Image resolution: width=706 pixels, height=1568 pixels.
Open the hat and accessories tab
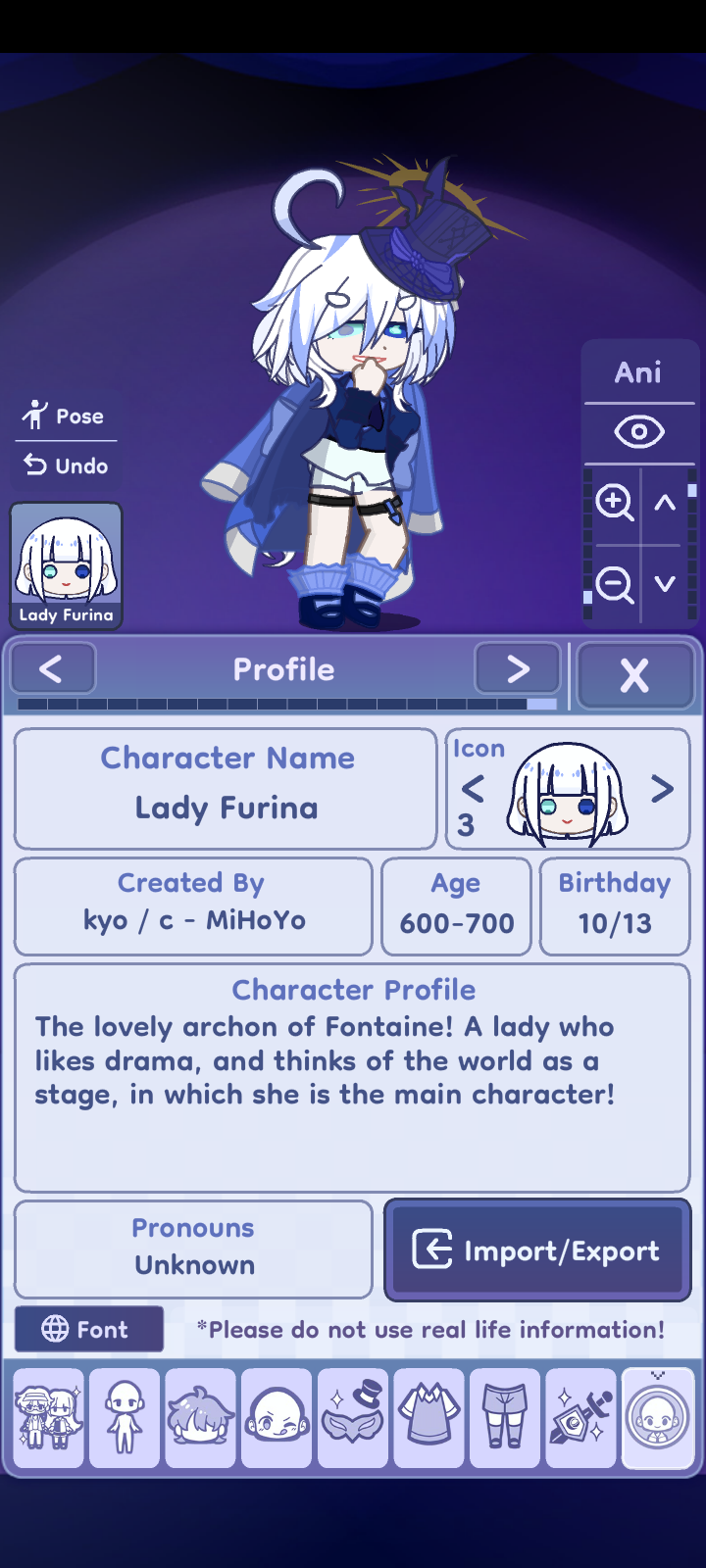pyautogui.click(x=353, y=1418)
